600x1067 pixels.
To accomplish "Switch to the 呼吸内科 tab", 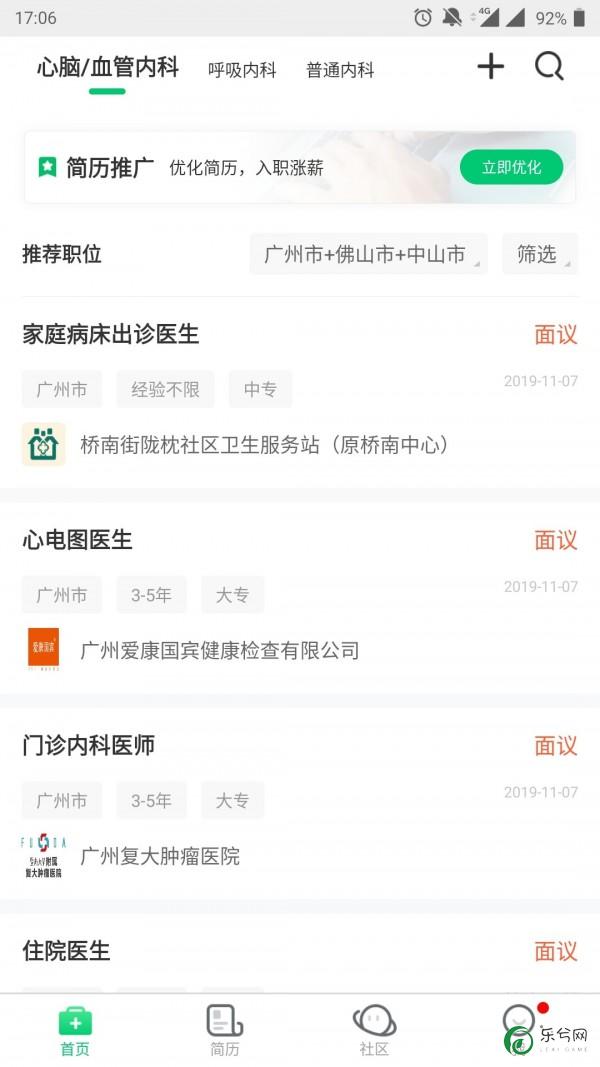I will tap(242, 70).
